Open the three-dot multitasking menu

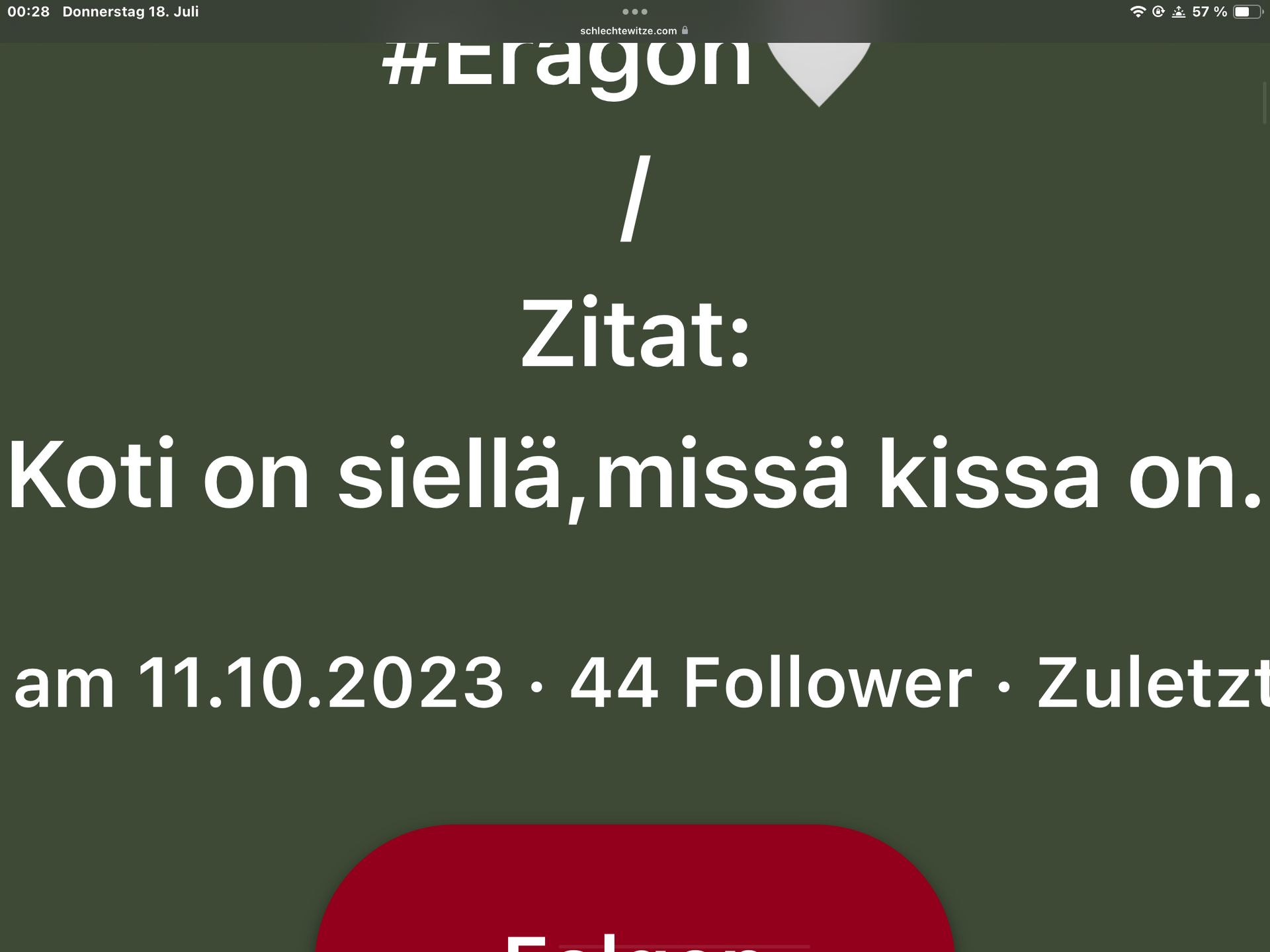(634, 11)
